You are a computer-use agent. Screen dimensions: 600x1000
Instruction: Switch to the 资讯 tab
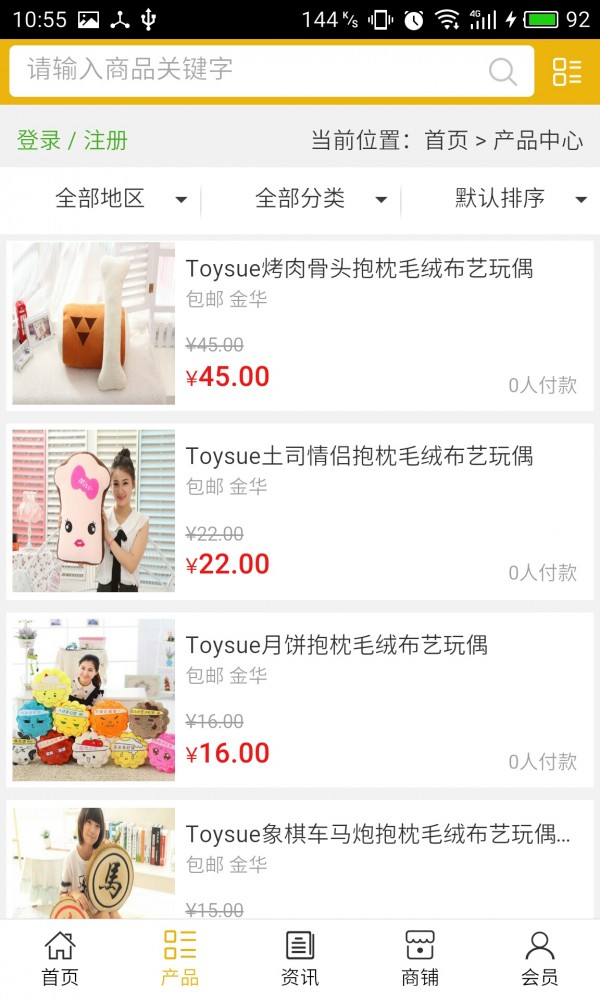tap(300, 959)
